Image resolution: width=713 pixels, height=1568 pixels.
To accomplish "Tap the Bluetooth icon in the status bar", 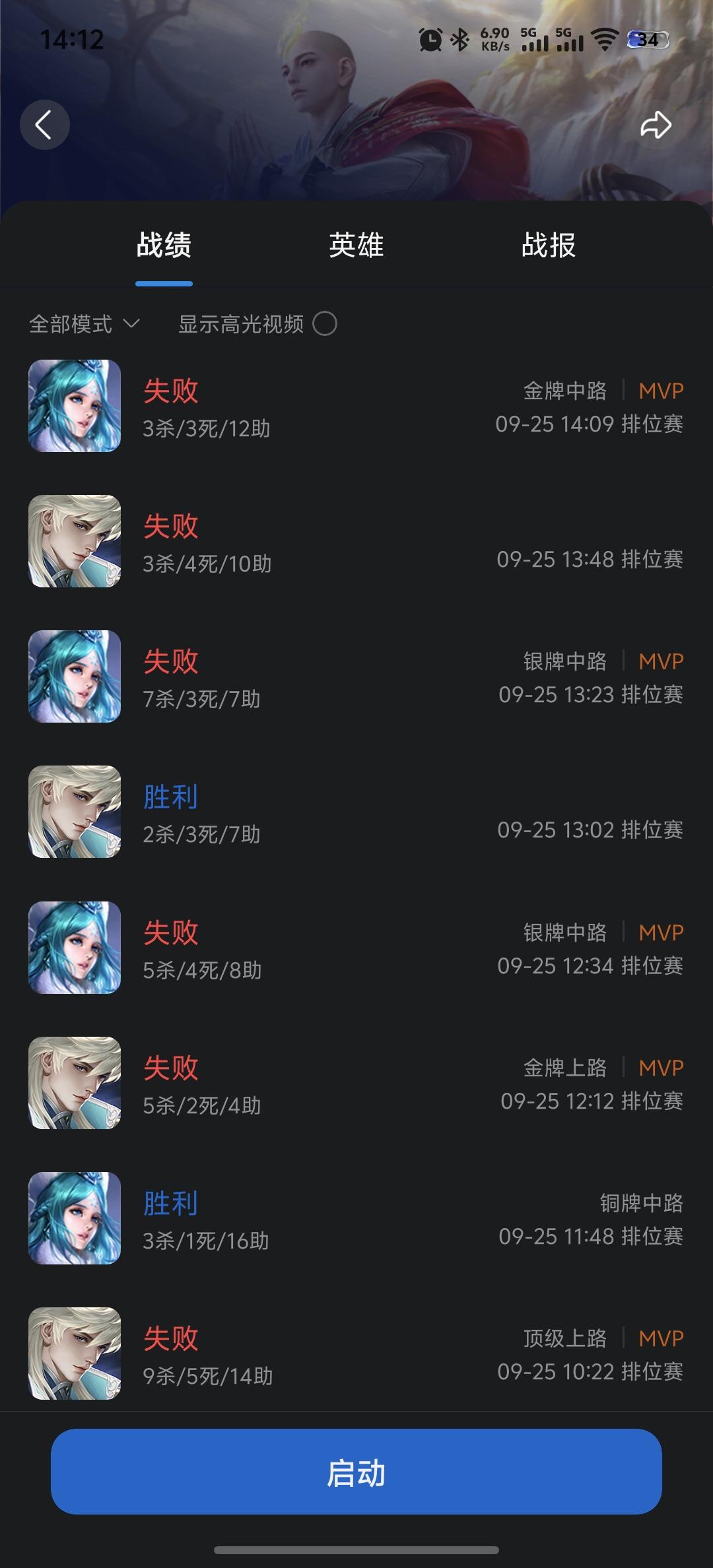I will point(459,40).
